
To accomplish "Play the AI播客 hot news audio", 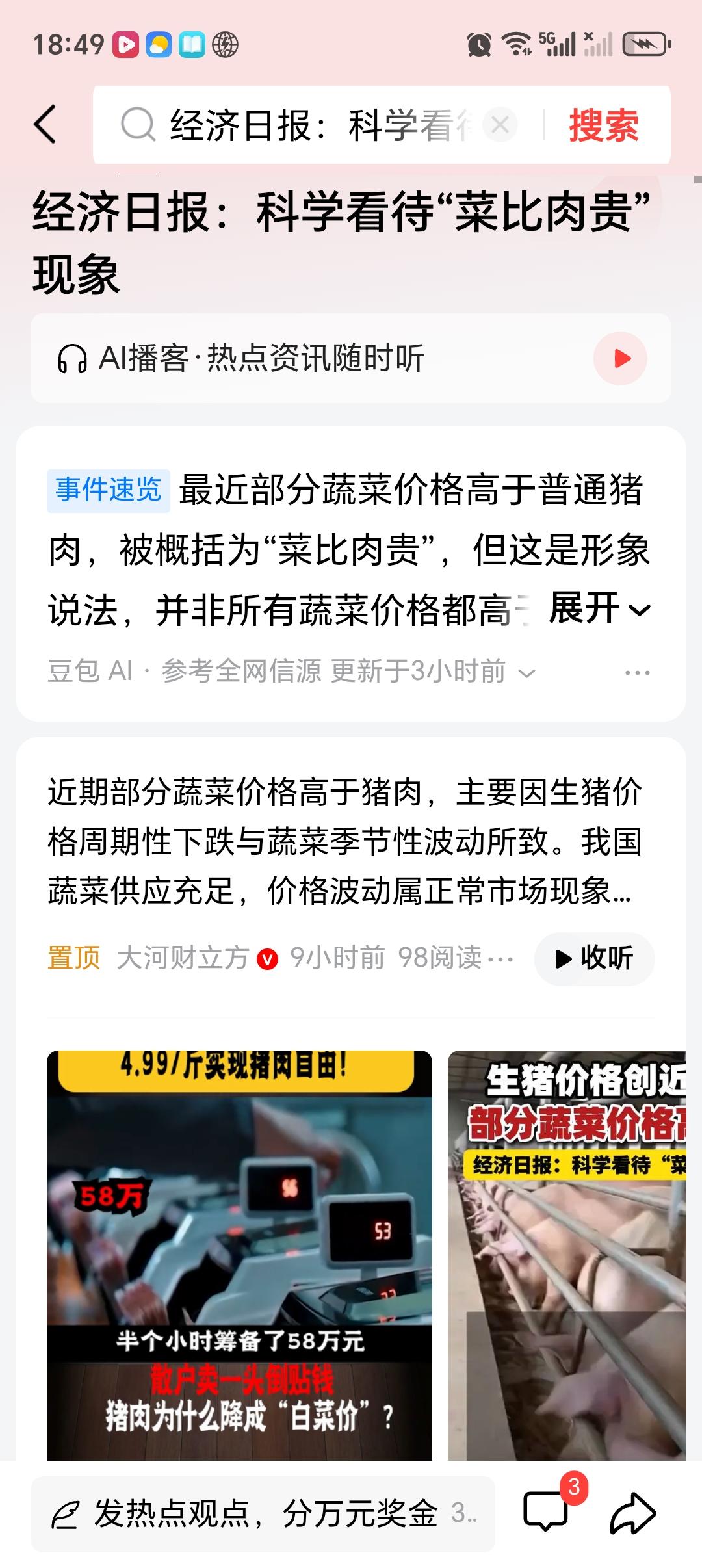I will click(x=619, y=357).
